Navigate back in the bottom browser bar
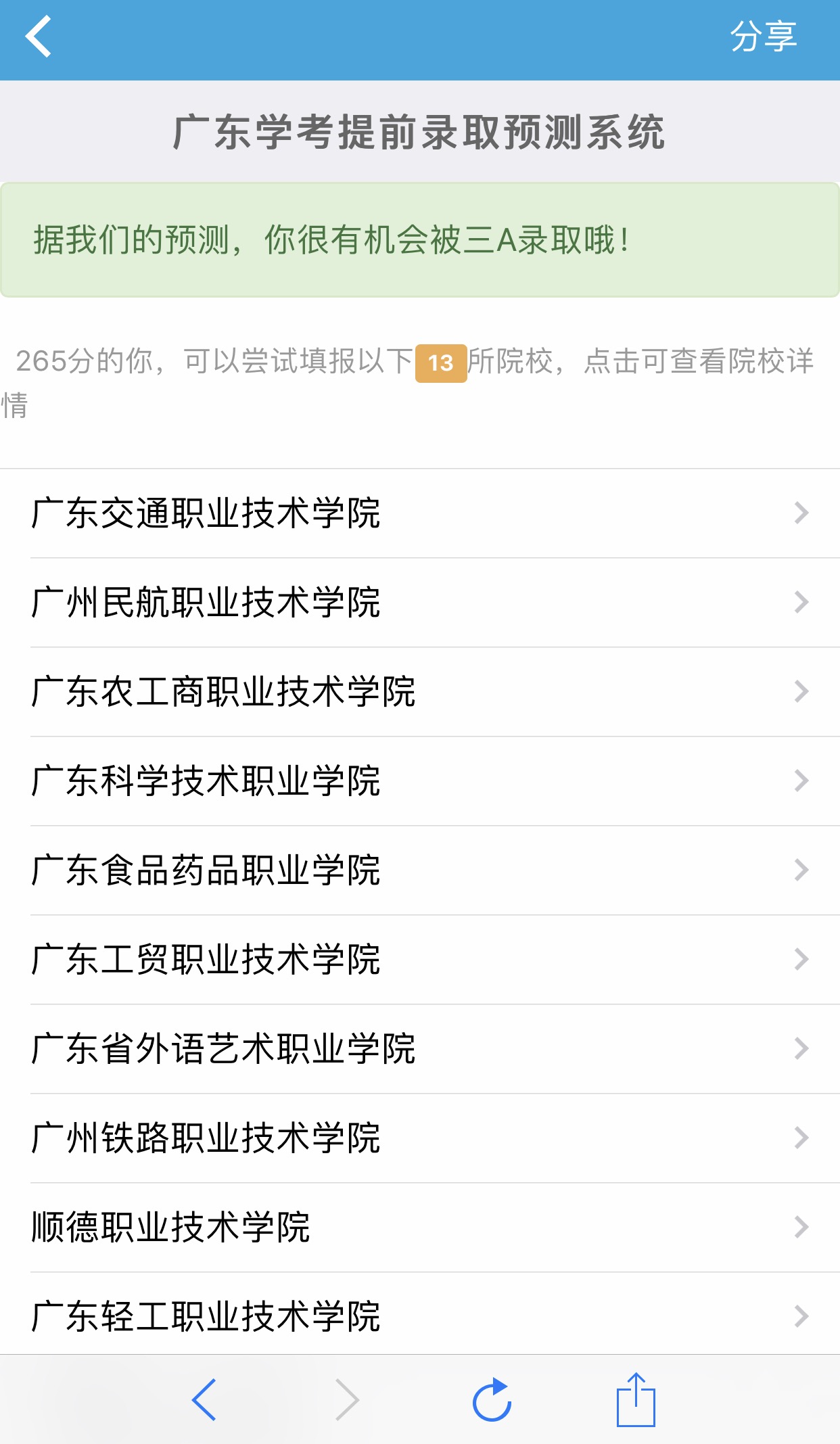Viewport: 840px width, 1444px height. (x=204, y=1400)
